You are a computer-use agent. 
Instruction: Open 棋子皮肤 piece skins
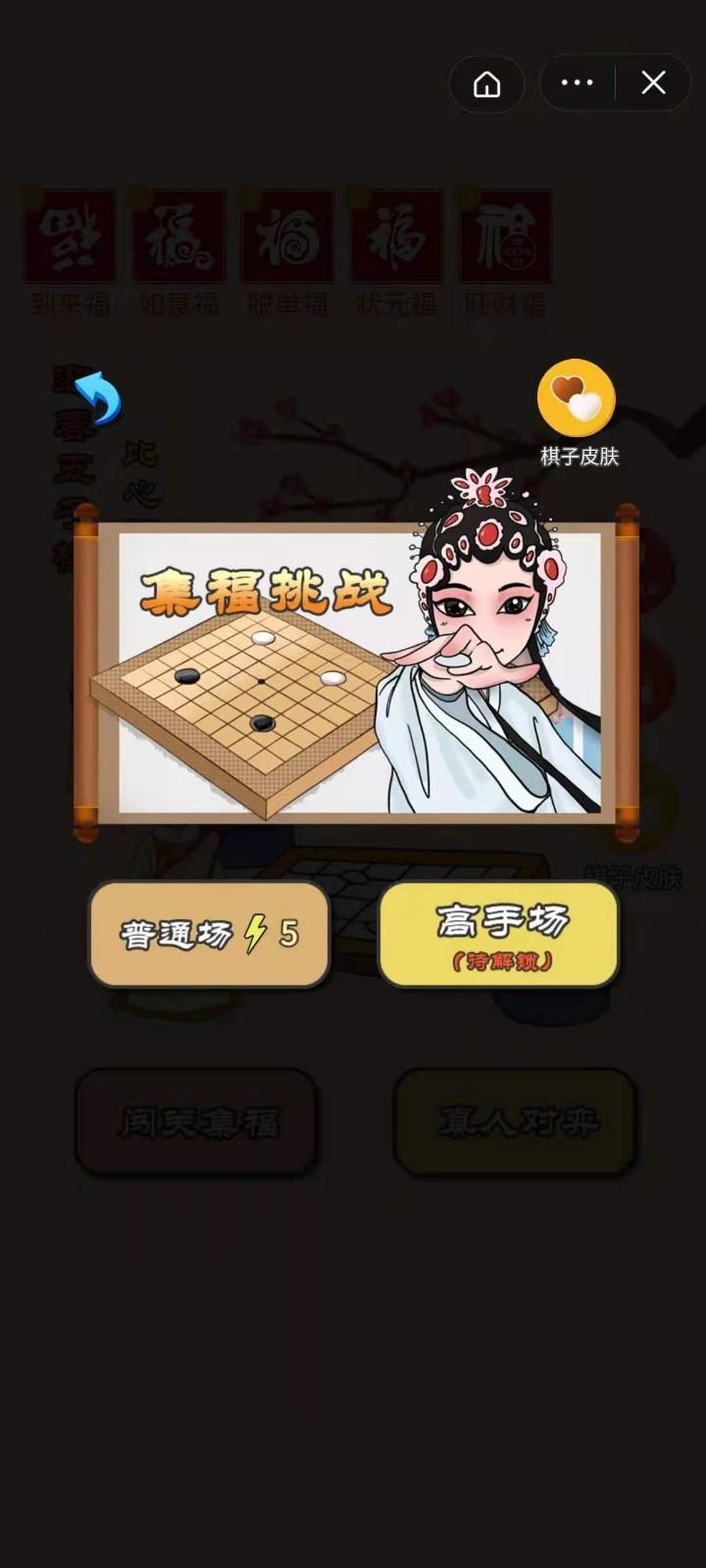tap(577, 399)
